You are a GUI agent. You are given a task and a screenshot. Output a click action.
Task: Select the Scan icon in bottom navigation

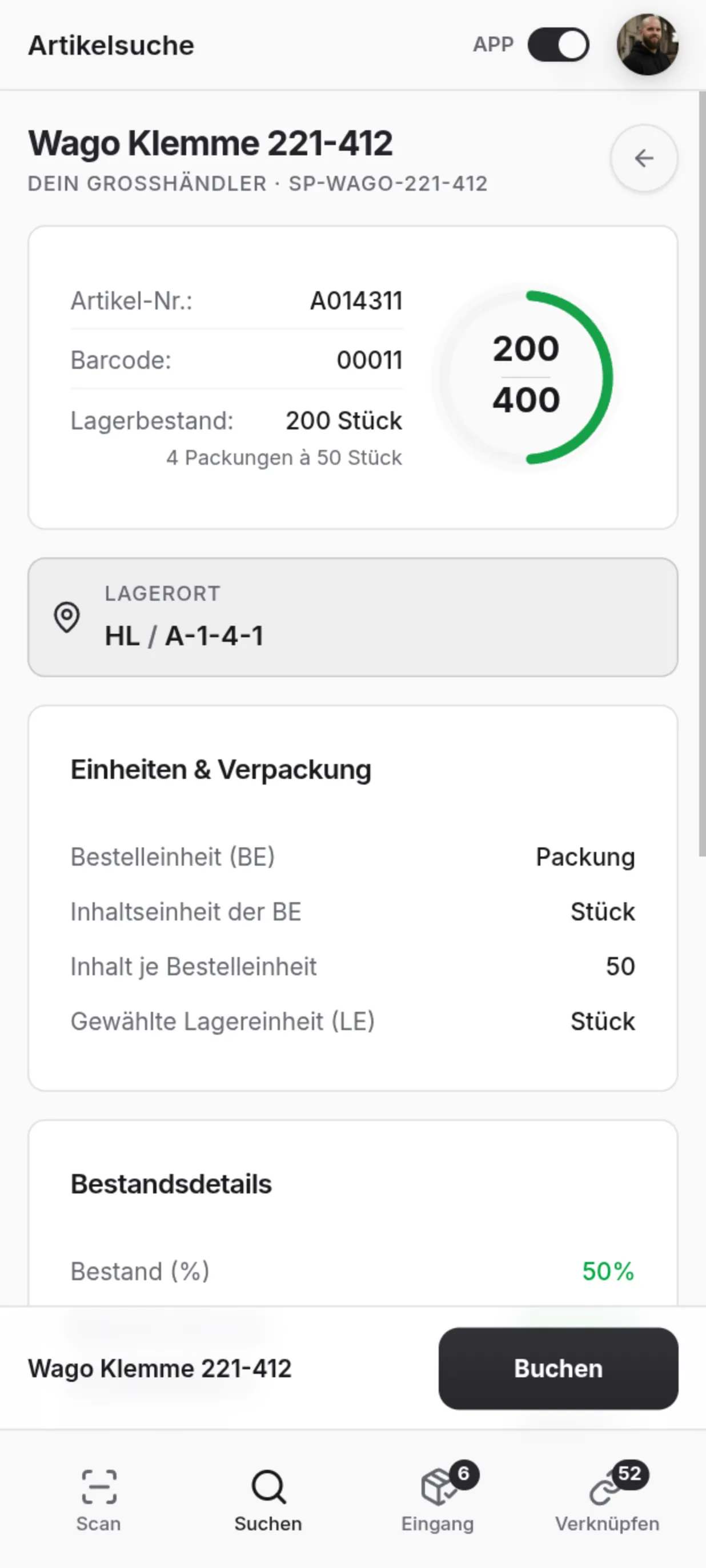[98, 1486]
